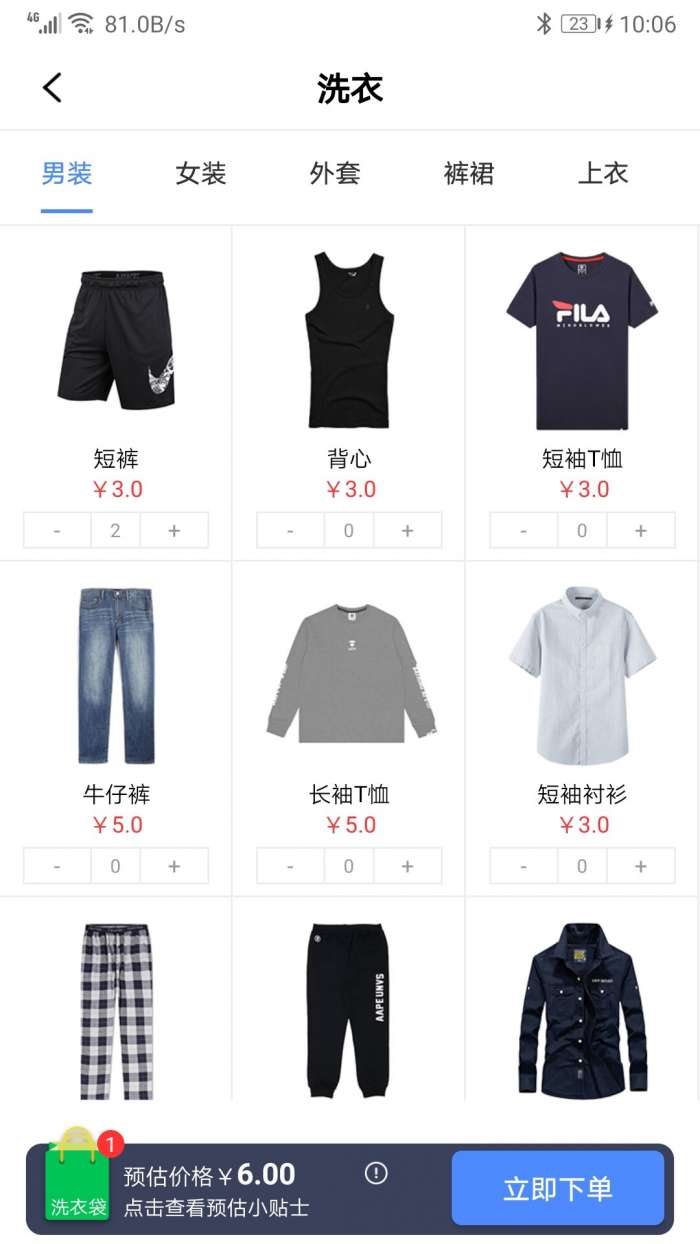
Task: Add one 短袖衬衫 item
Action: point(641,866)
